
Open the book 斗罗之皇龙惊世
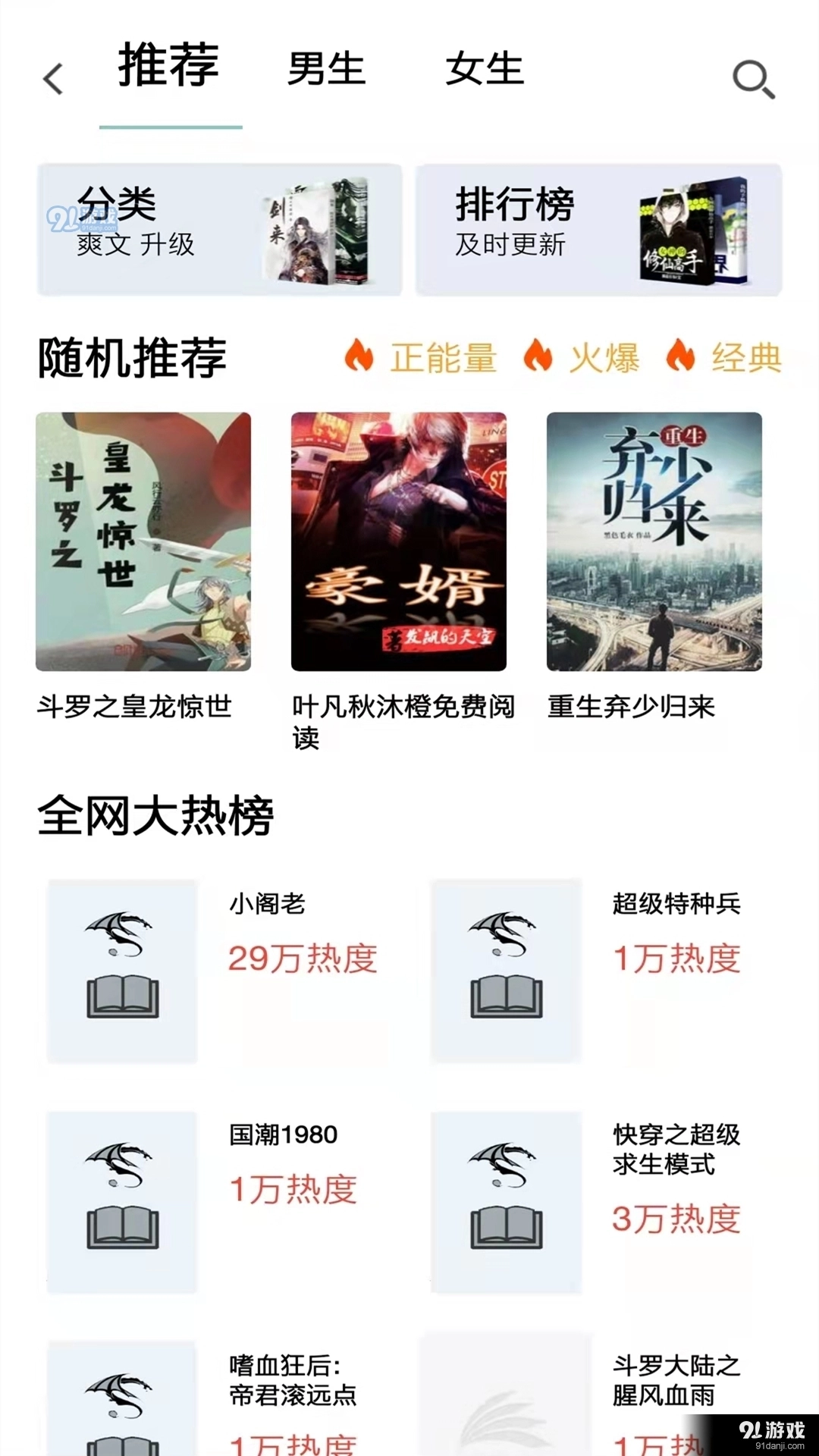tap(143, 541)
